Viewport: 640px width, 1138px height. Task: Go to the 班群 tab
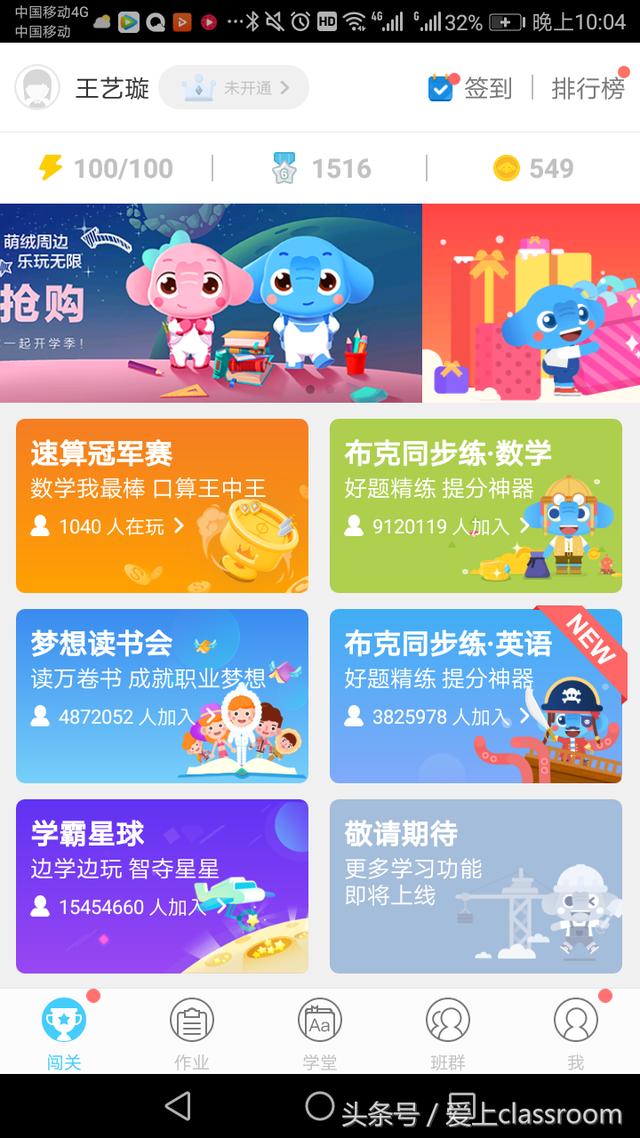click(x=447, y=1033)
